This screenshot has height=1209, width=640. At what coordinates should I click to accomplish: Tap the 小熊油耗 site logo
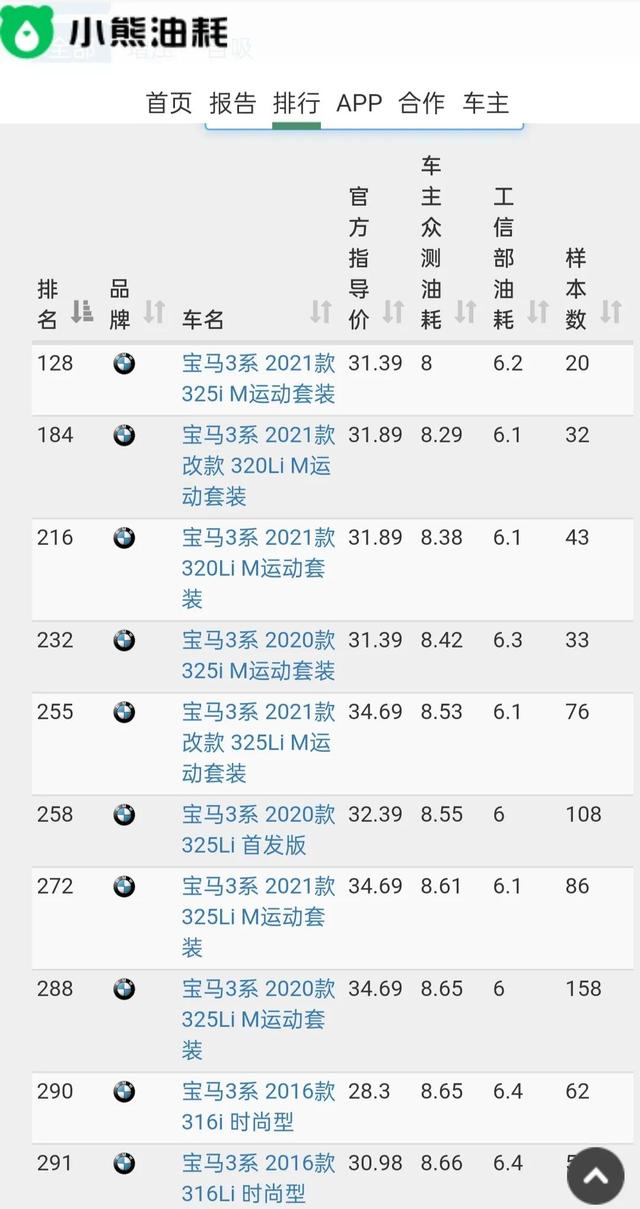115,33
